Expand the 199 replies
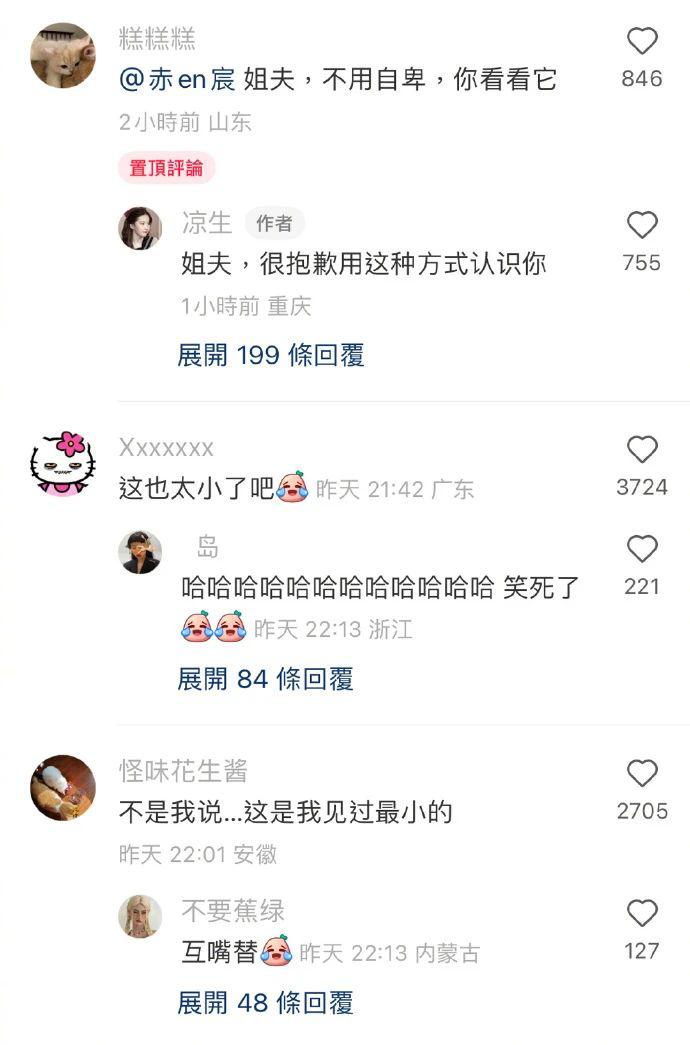Image resolution: width=690 pixels, height=1045 pixels. pos(270,355)
